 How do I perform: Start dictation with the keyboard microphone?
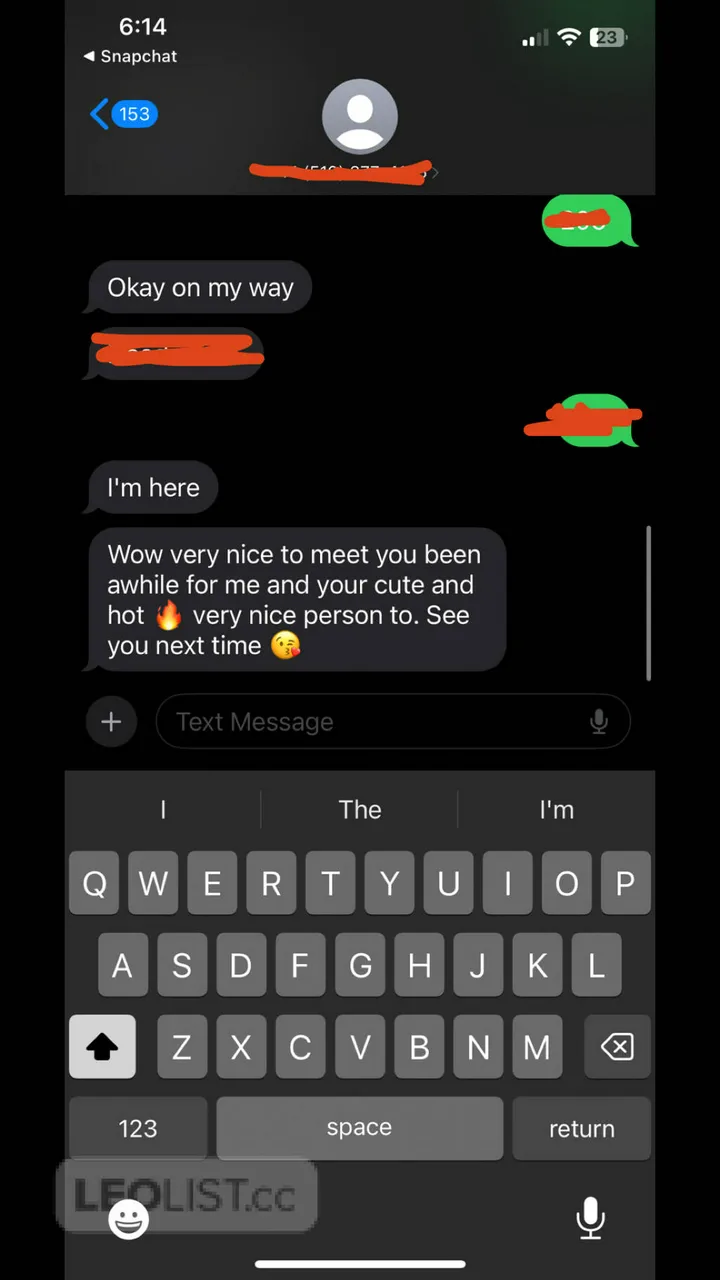590,1218
